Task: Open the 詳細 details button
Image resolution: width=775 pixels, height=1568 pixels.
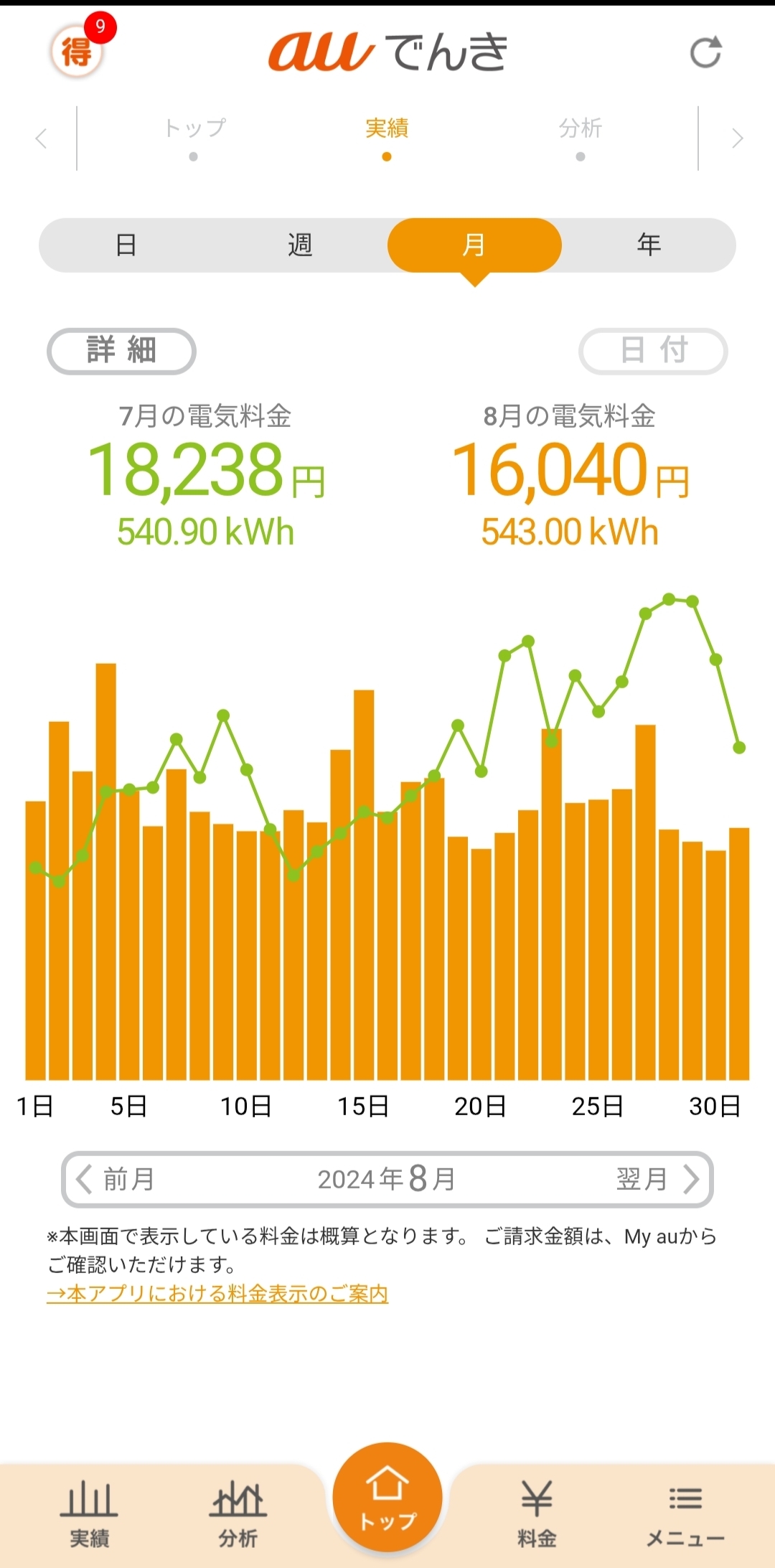Action: pyautogui.click(x=121, y=352)
